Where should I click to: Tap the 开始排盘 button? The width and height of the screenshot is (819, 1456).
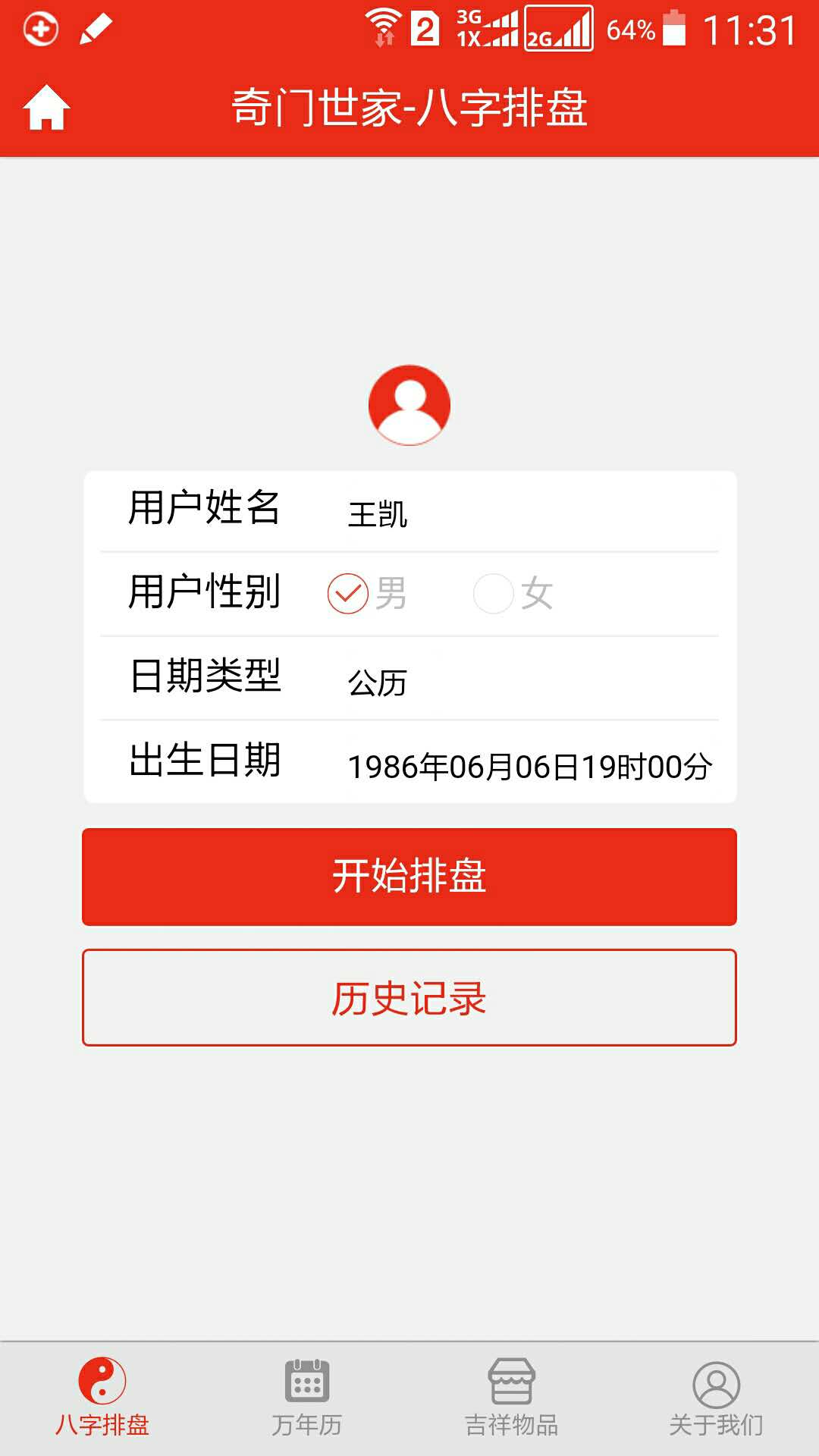click(x=409, y=877)
